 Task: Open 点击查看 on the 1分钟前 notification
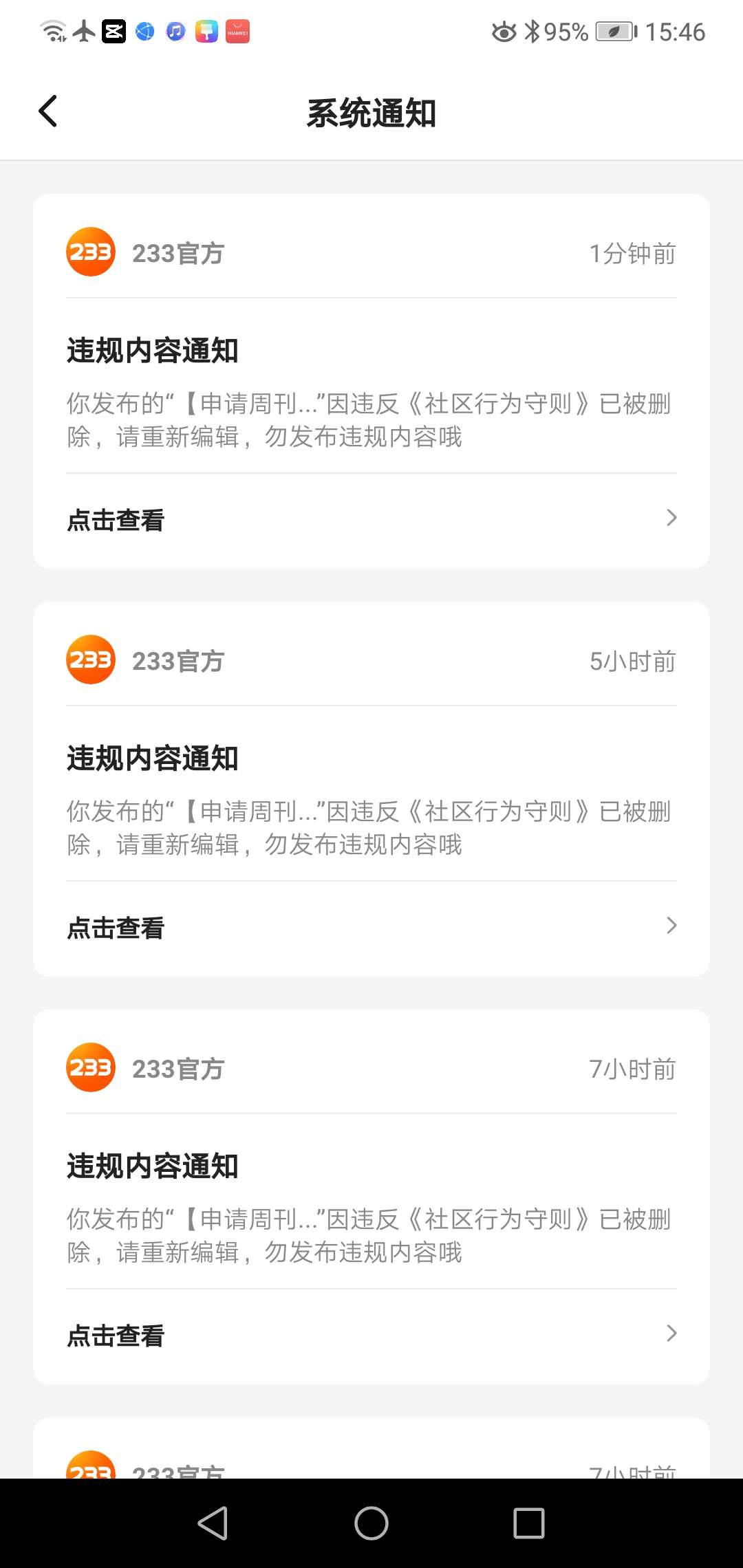[371, 520]
